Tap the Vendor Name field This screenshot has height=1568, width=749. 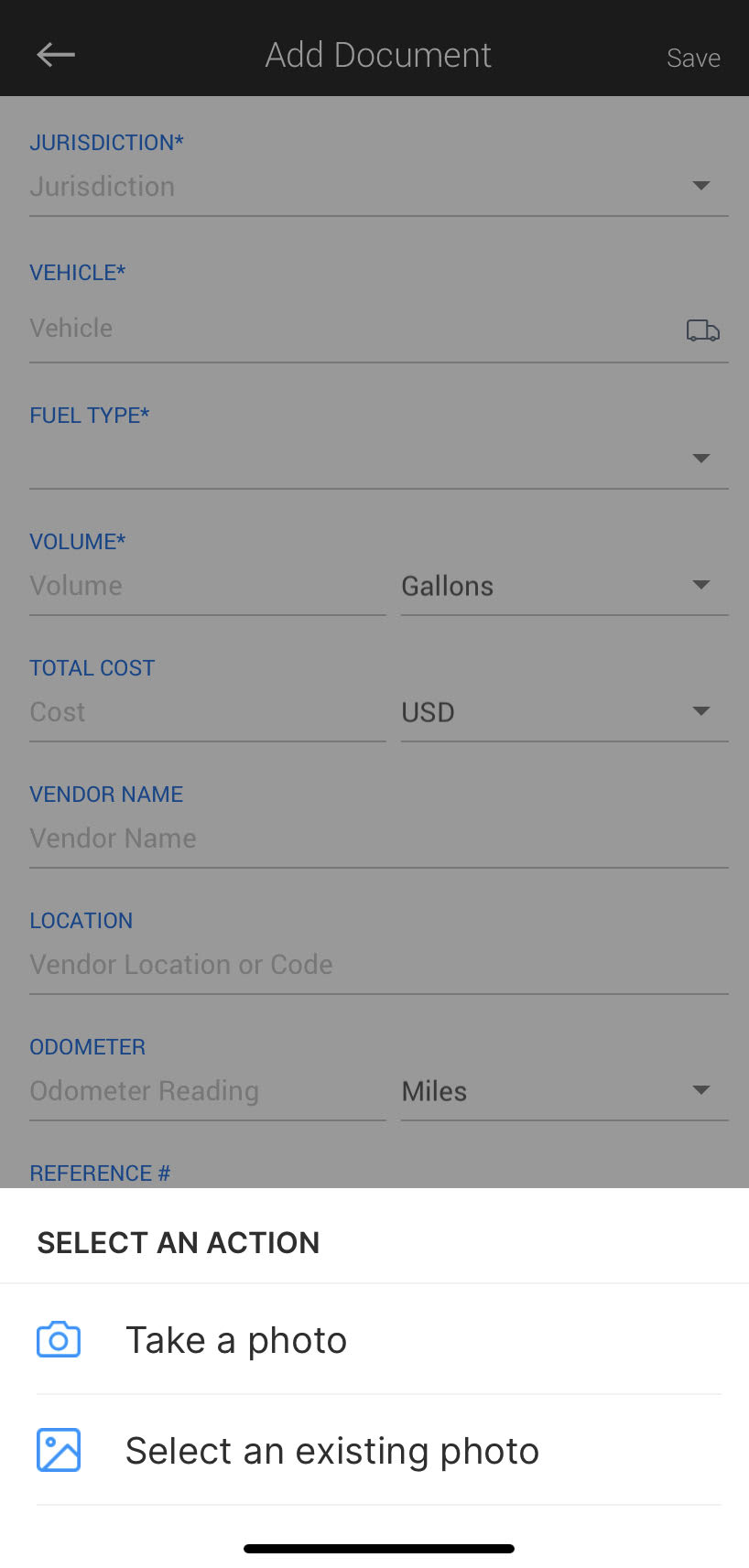pos(378,838)
